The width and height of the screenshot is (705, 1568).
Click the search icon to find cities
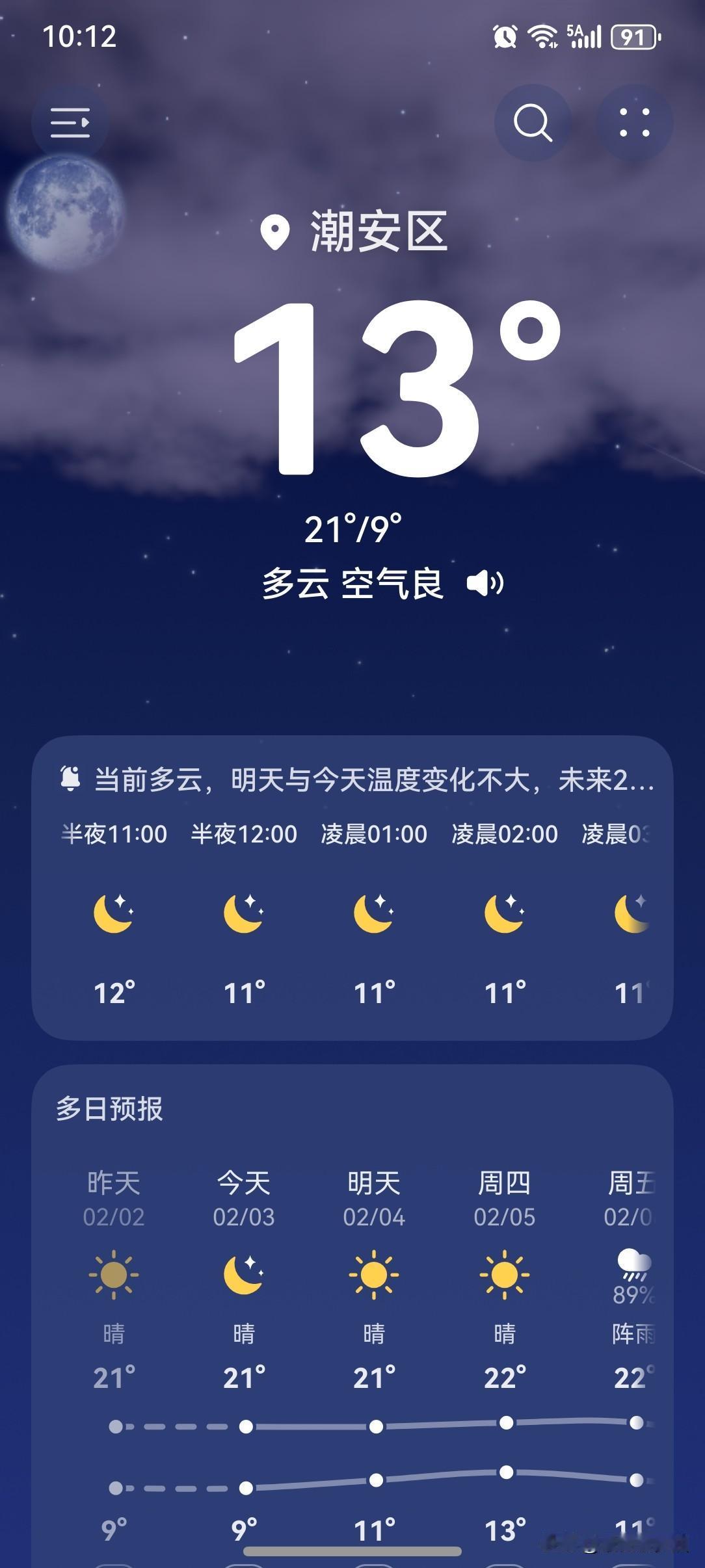tap(532, 122)
